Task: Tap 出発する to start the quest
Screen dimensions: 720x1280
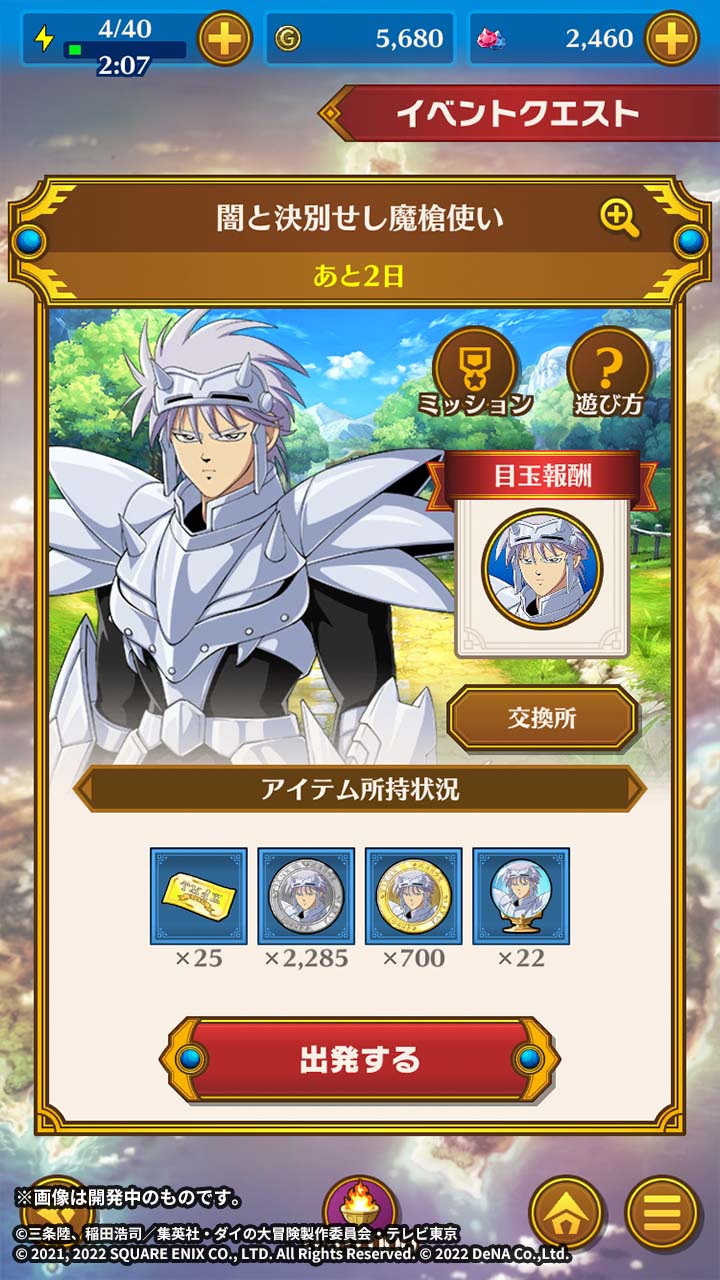Action: pos(360,1060)
